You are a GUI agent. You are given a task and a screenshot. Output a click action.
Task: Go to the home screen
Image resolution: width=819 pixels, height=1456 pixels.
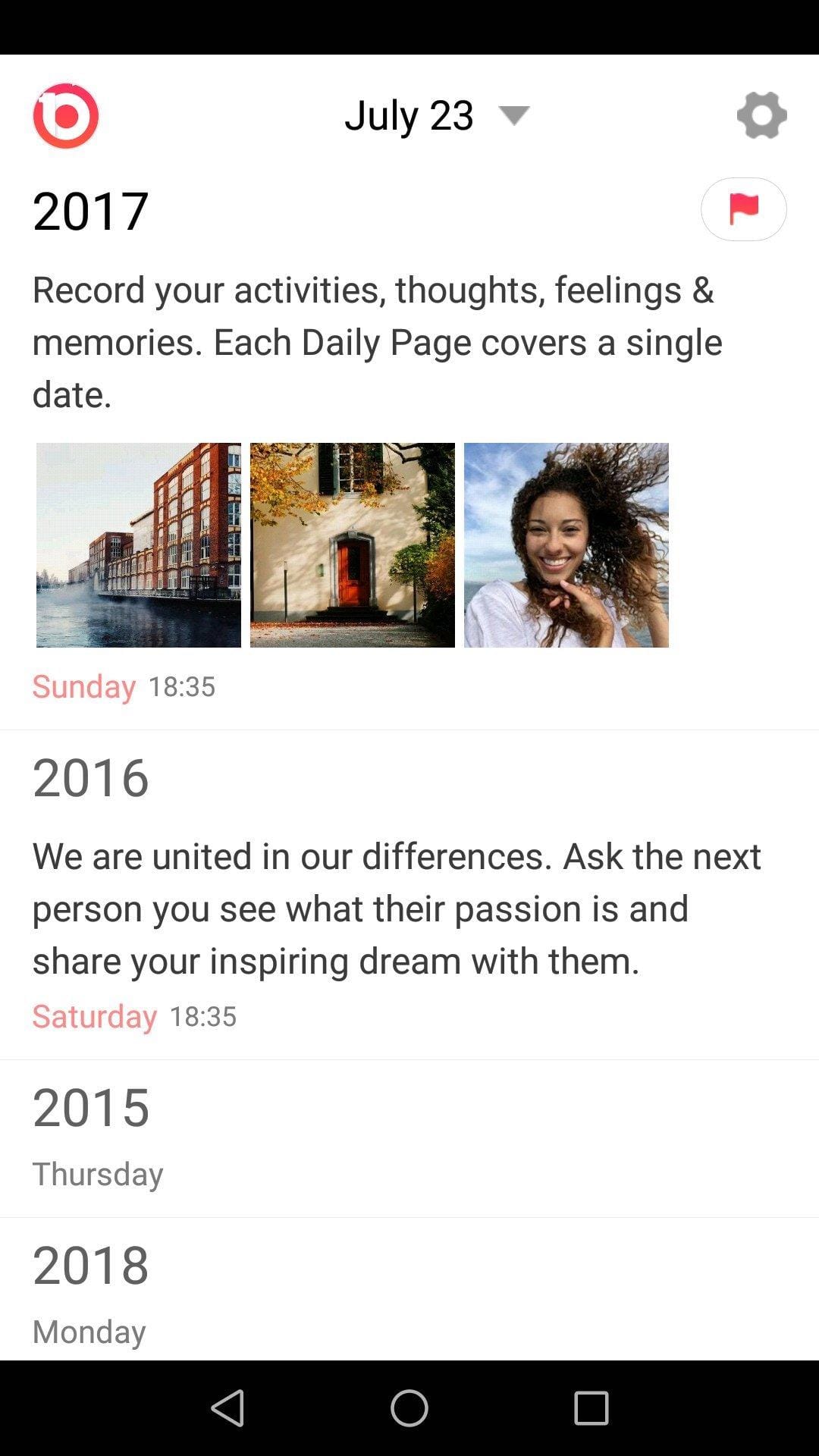click(x=409, y=1408)
